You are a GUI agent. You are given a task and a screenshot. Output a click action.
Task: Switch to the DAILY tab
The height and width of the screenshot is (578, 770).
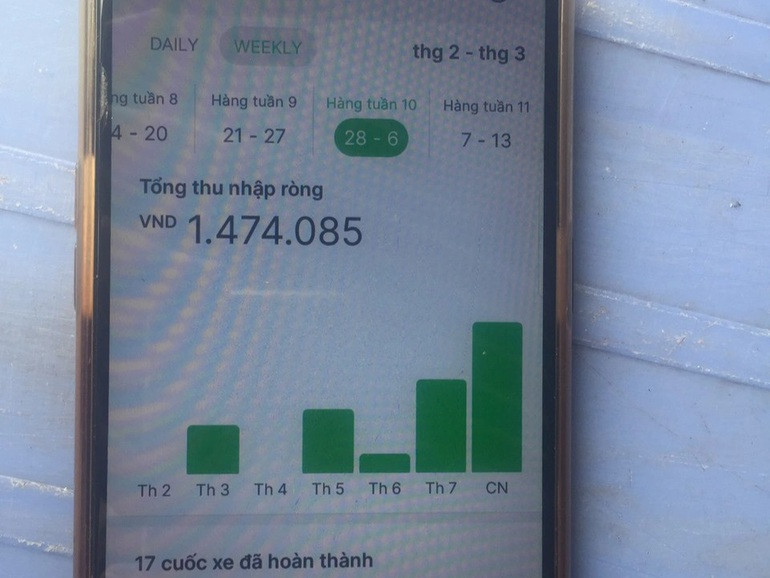tap(174, 46)
